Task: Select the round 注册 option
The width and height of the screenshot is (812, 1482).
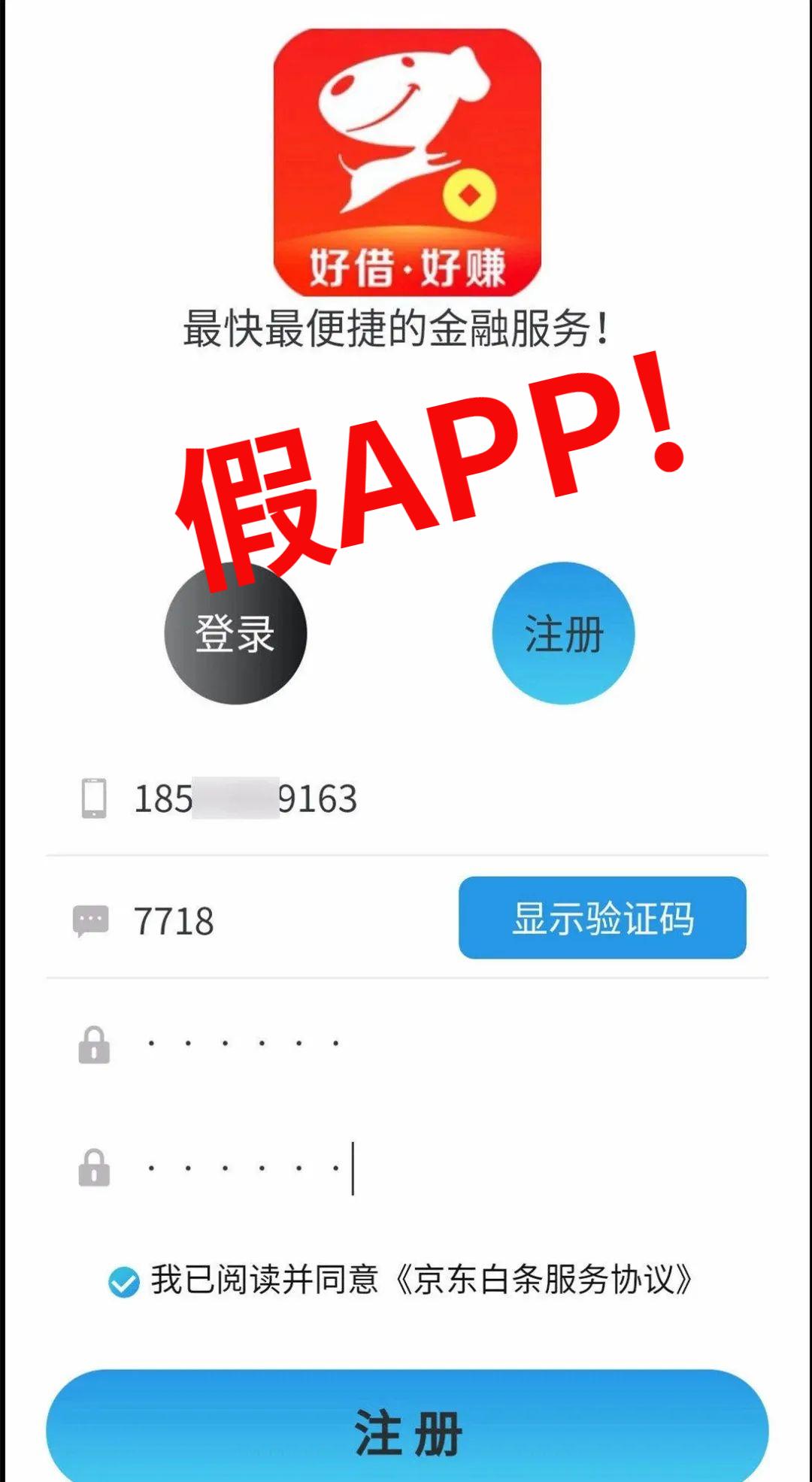Action: 563,633
